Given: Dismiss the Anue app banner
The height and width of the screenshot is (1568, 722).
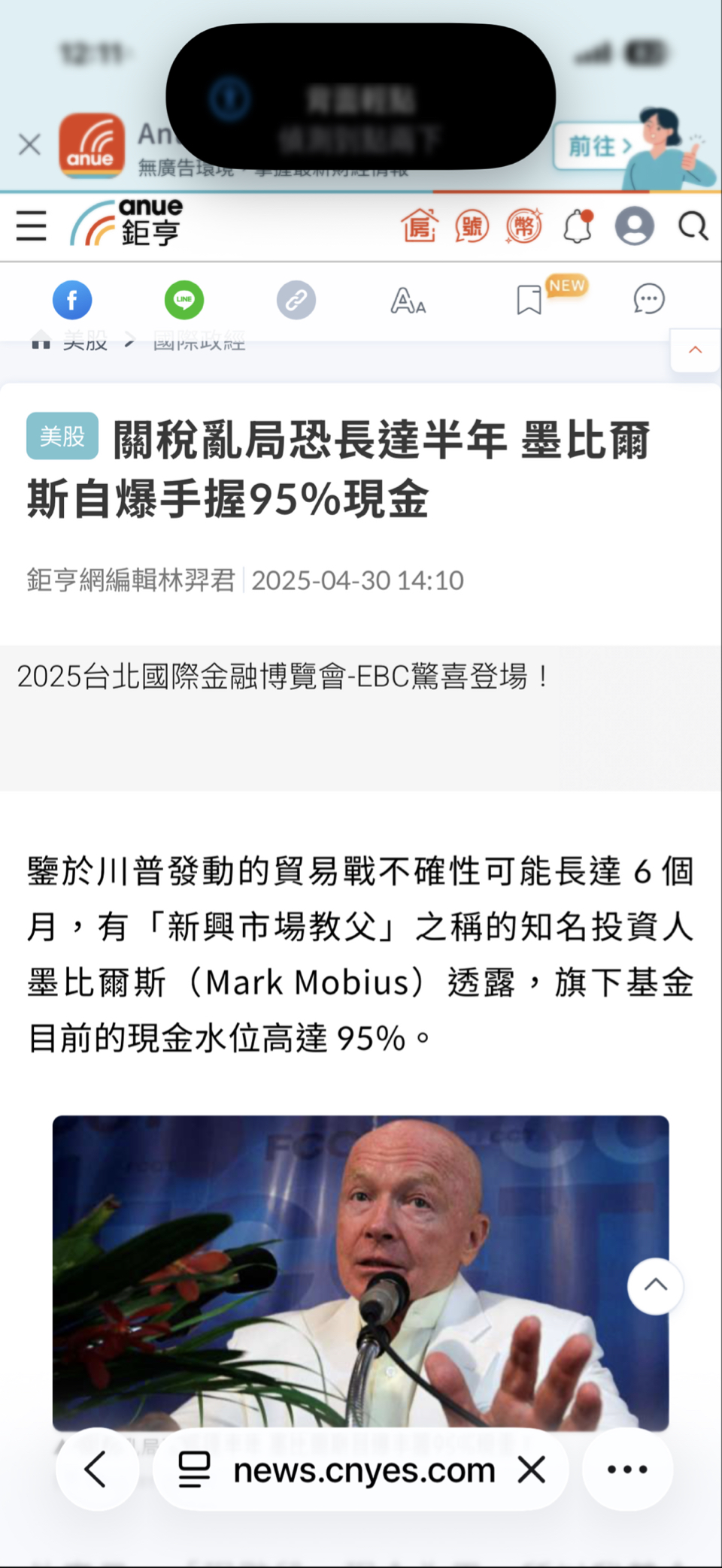Looking at the screenshot, I should point(29,144).
